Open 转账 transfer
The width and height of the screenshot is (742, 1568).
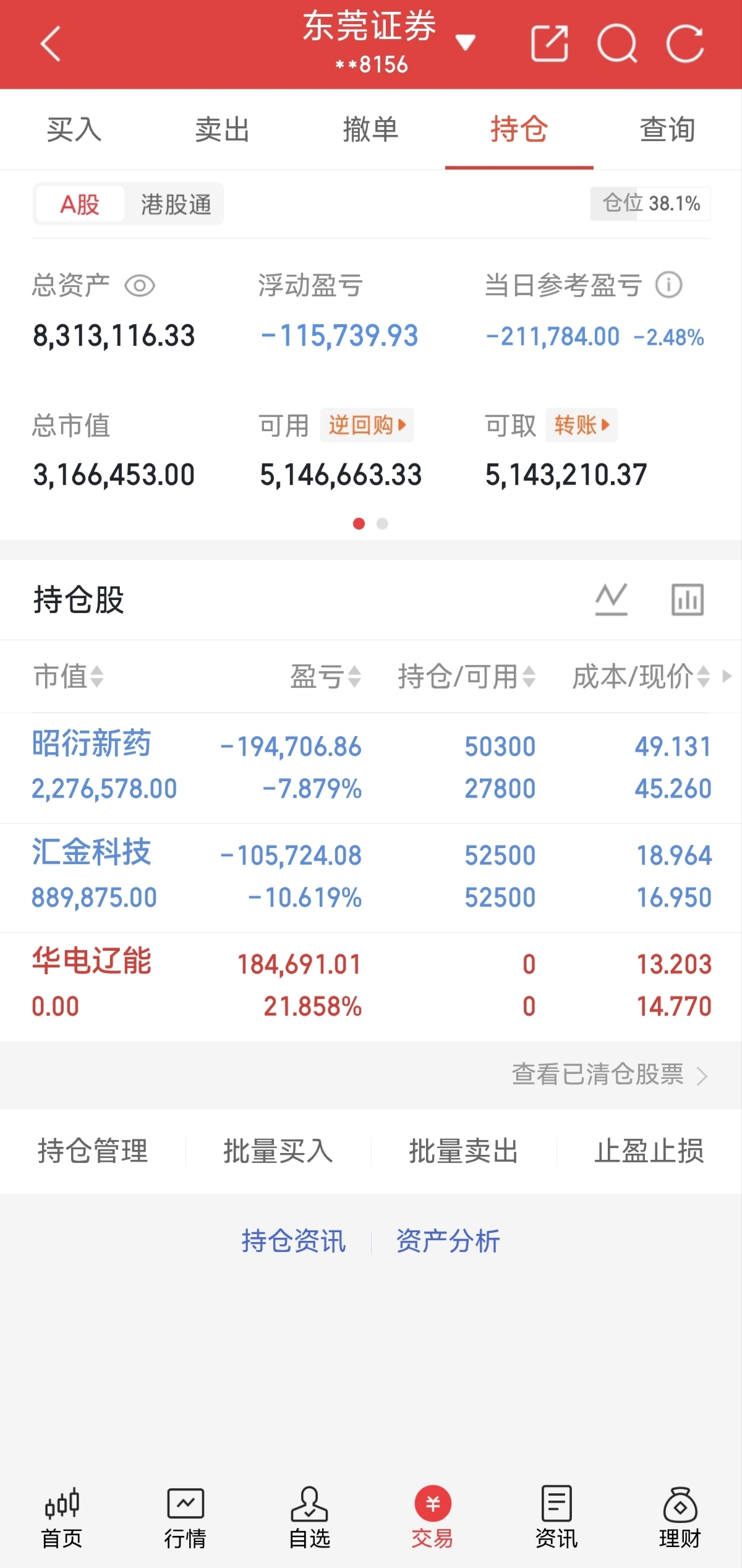(581, 425)
